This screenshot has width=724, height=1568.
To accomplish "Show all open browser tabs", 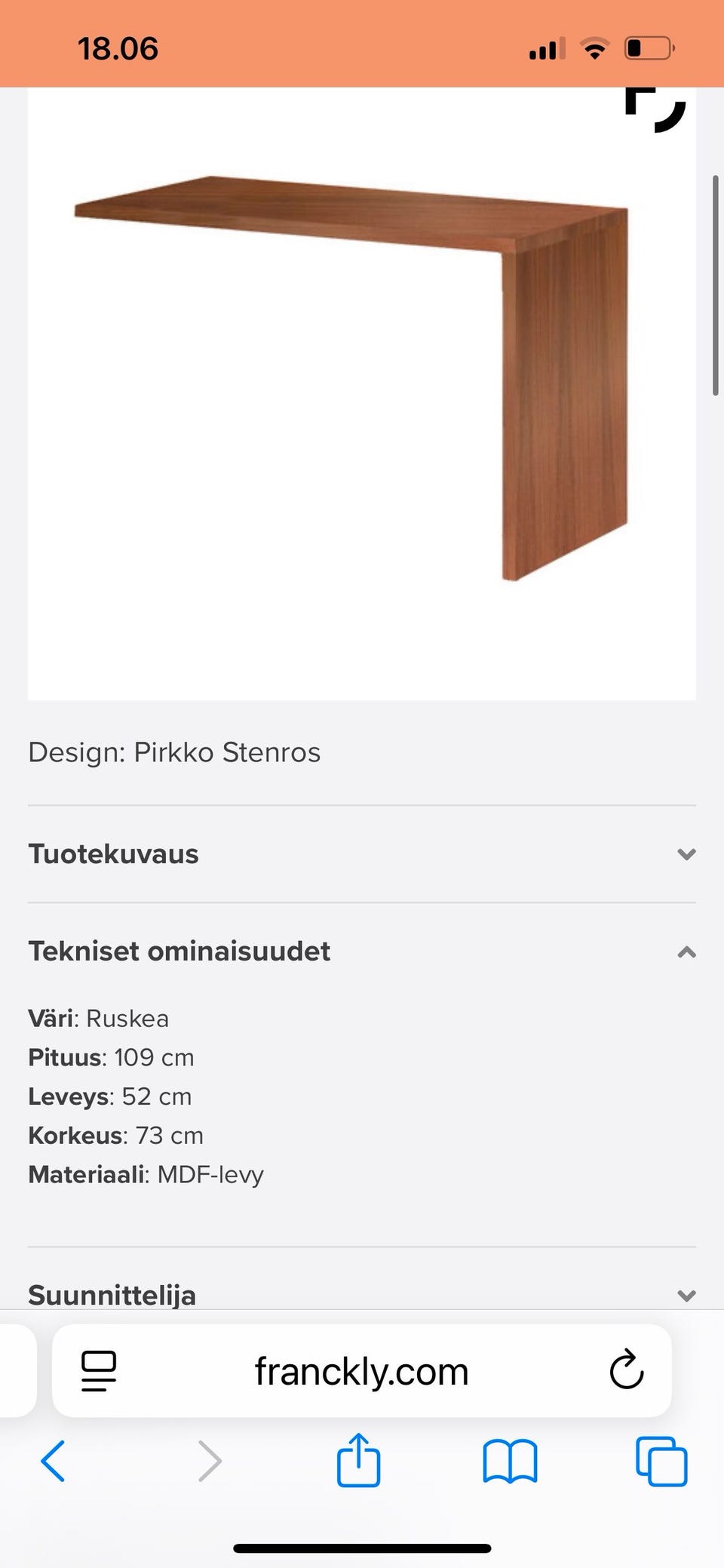I will coord(661,1461).
